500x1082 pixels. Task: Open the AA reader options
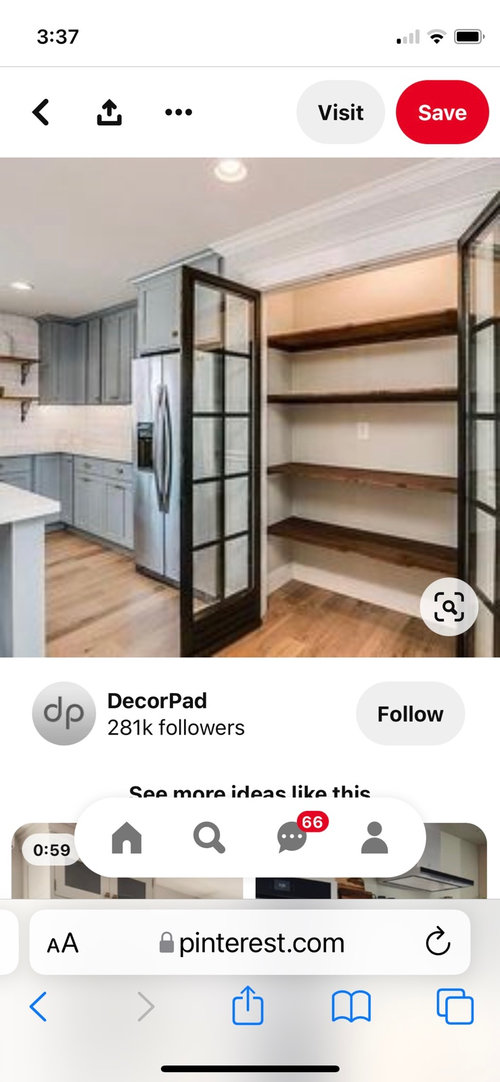pyautogui.click(x=63, y=943)
